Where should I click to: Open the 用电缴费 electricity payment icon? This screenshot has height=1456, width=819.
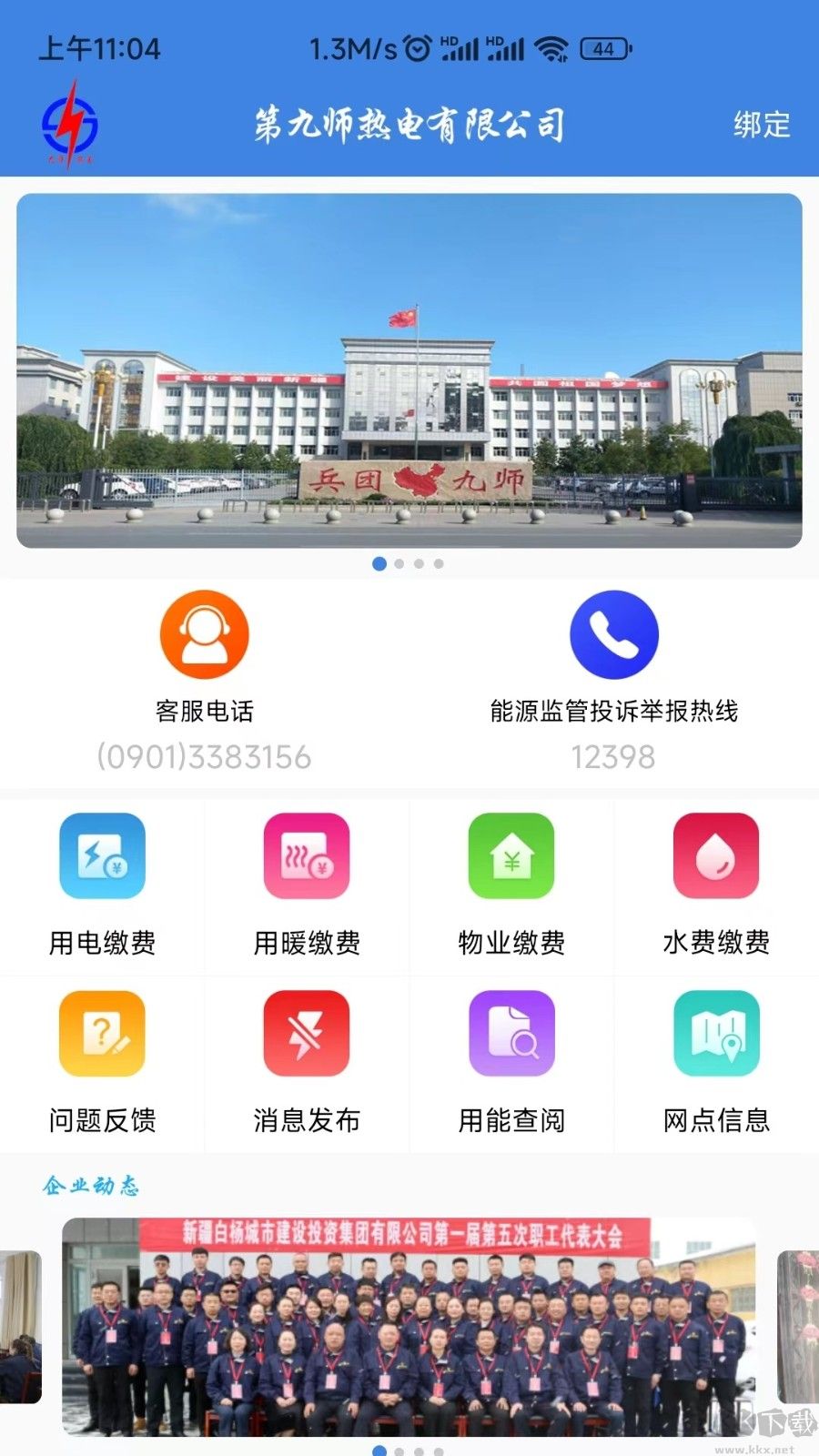pos(101,858)
